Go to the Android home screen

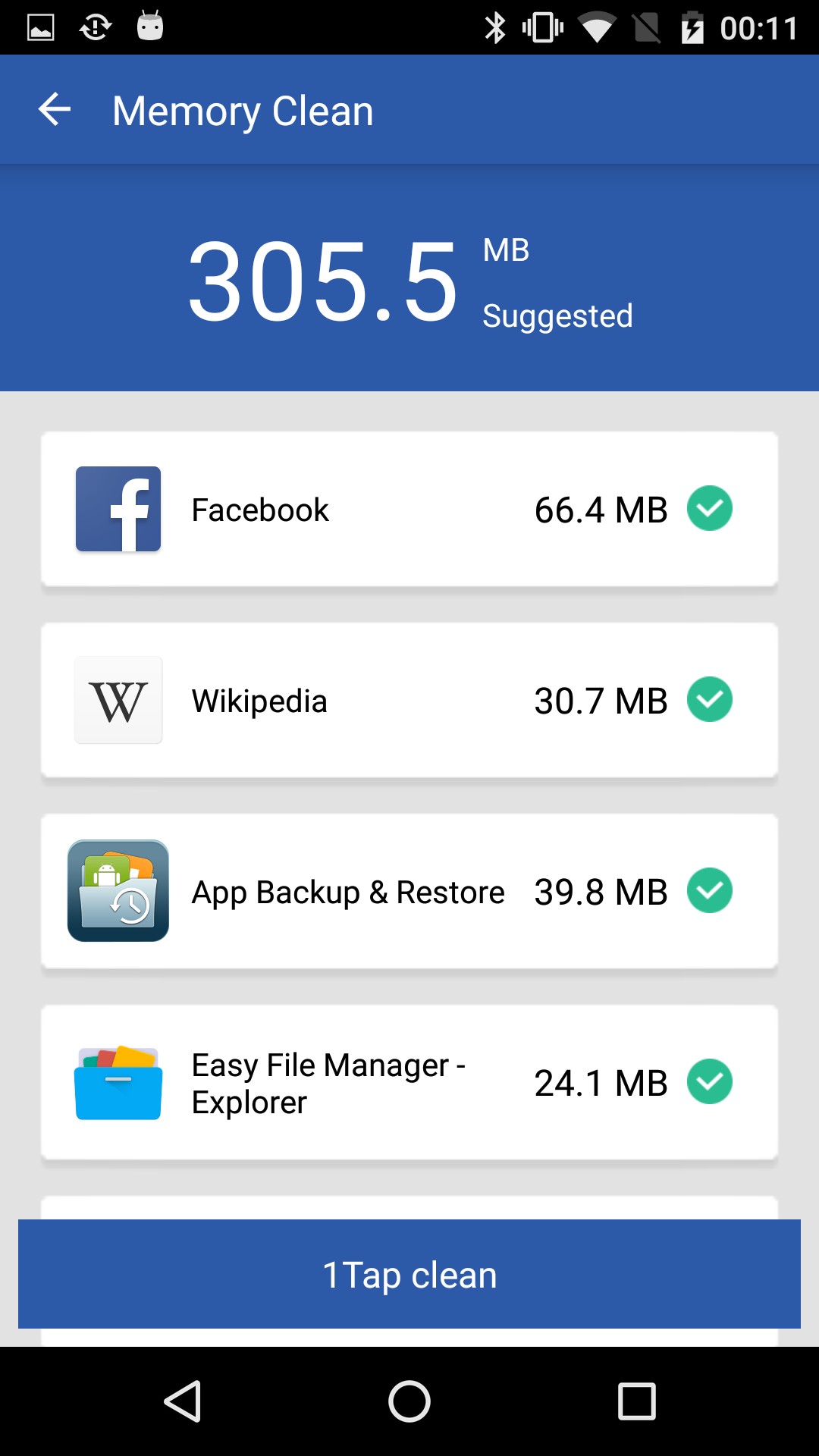(409, 1401)
